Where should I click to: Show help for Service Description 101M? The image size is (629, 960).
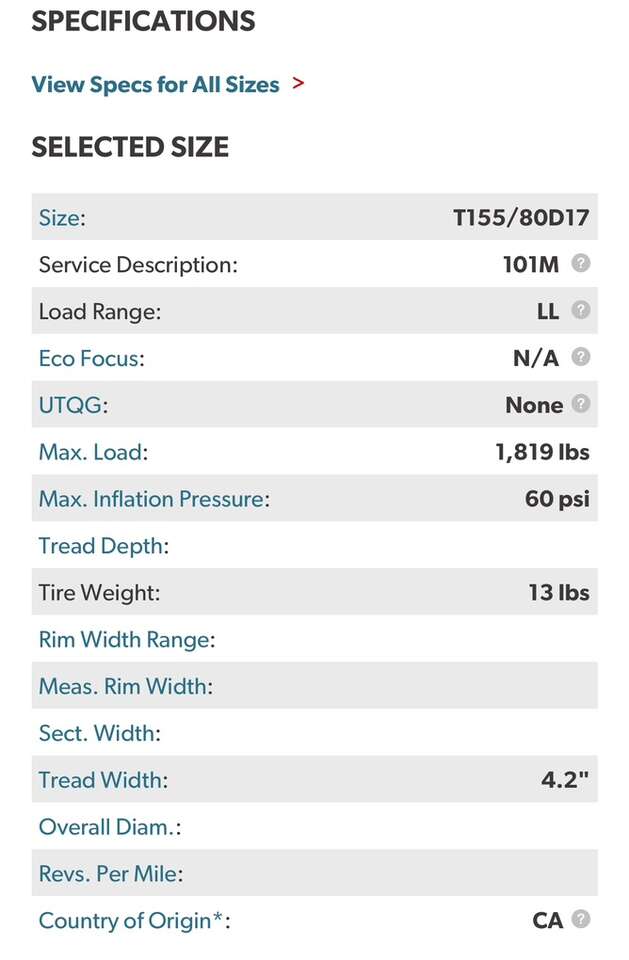[x=580, y=264]
